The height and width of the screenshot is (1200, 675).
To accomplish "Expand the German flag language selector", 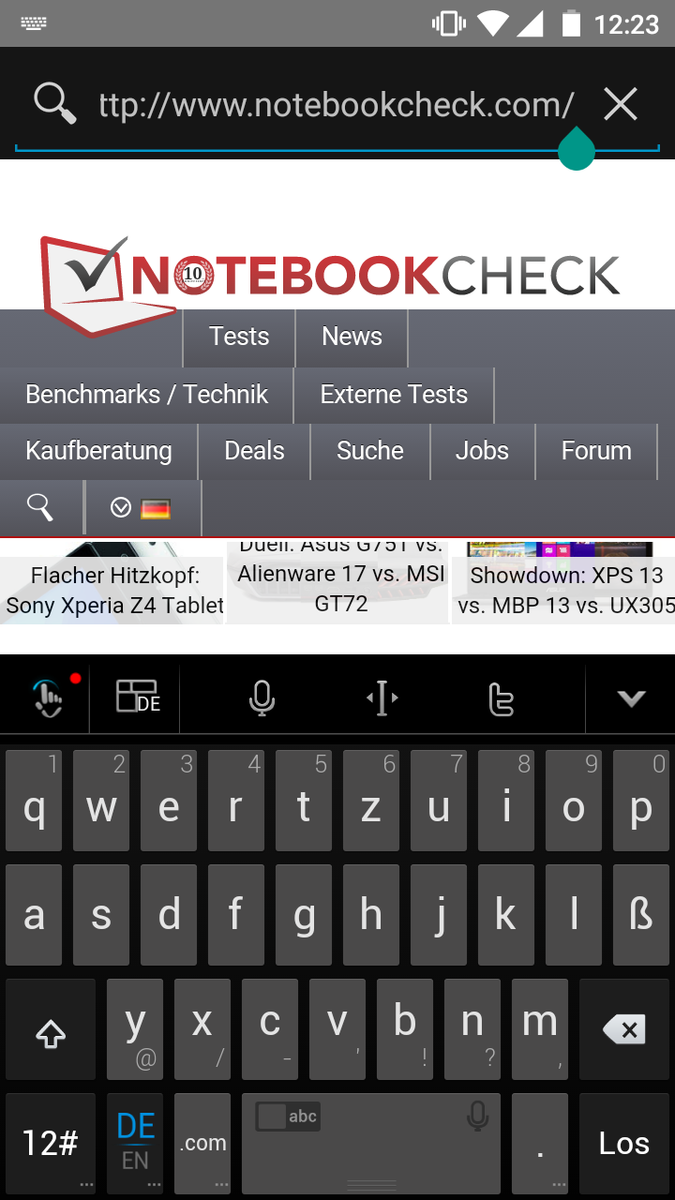I will (142, 508).
